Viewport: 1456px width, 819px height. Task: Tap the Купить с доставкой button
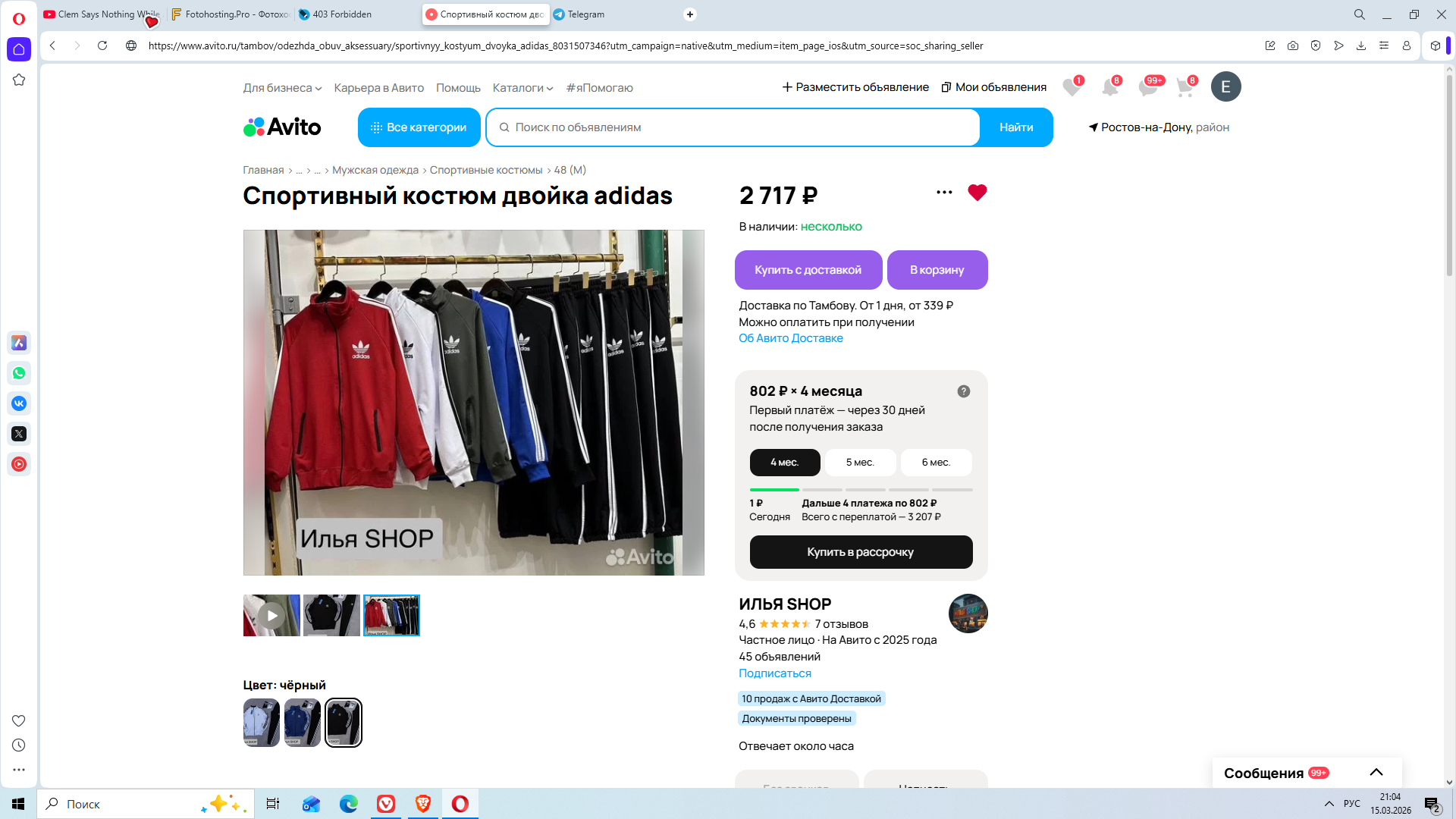coord(808,270)
